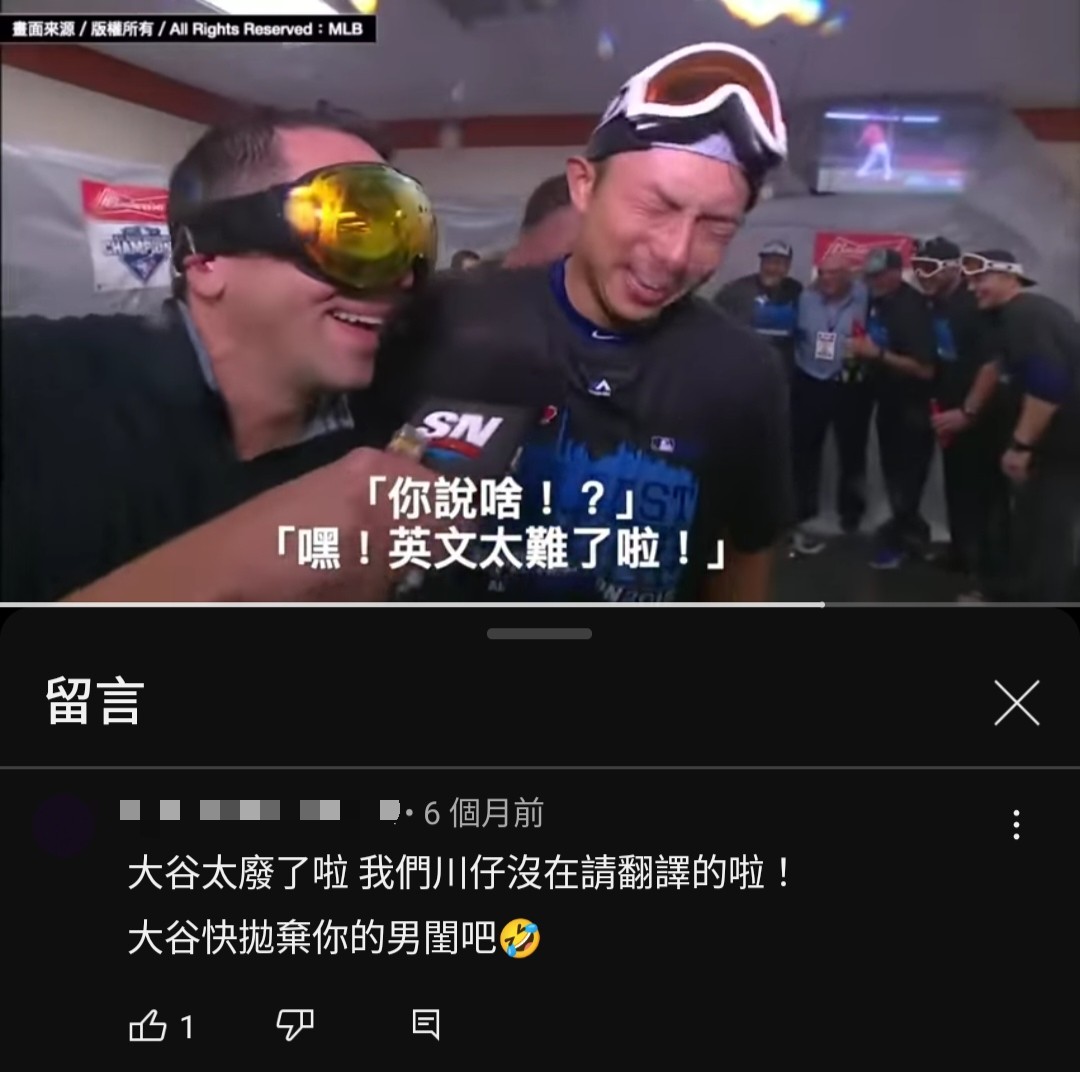Tap the video player to show controls
The image size is (1080, 1072).
click(x=540, y=300)
